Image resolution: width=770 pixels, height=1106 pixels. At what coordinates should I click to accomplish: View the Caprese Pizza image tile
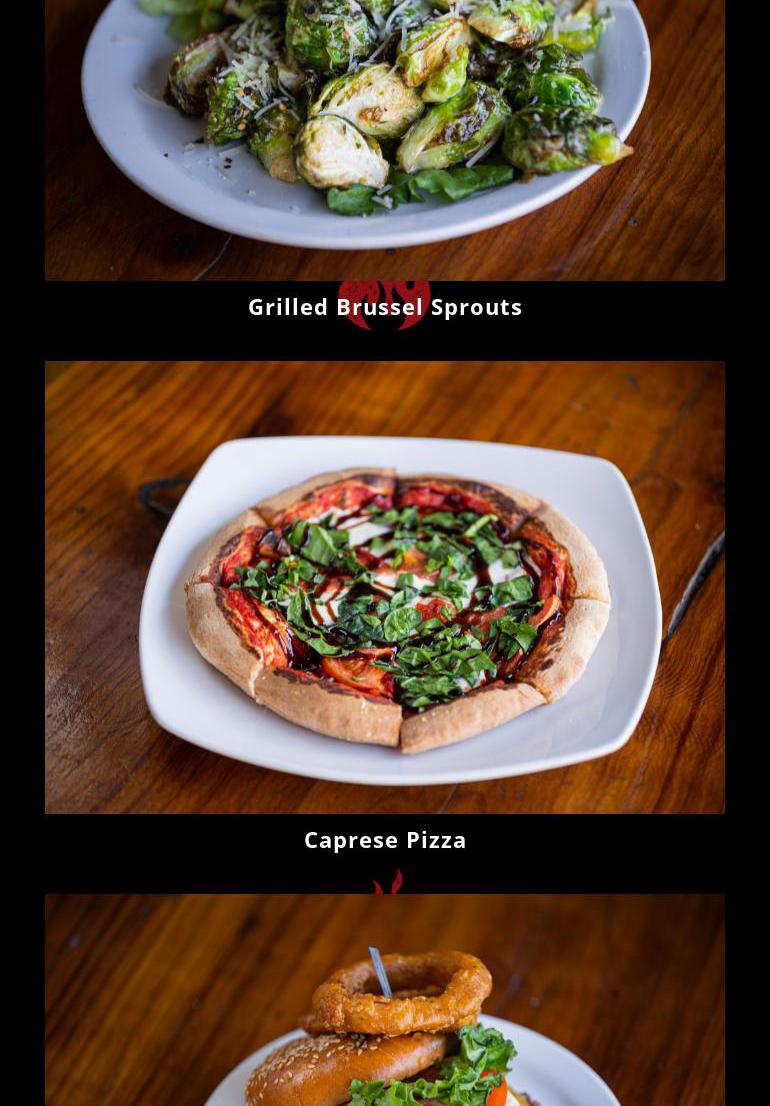[385, 587]
